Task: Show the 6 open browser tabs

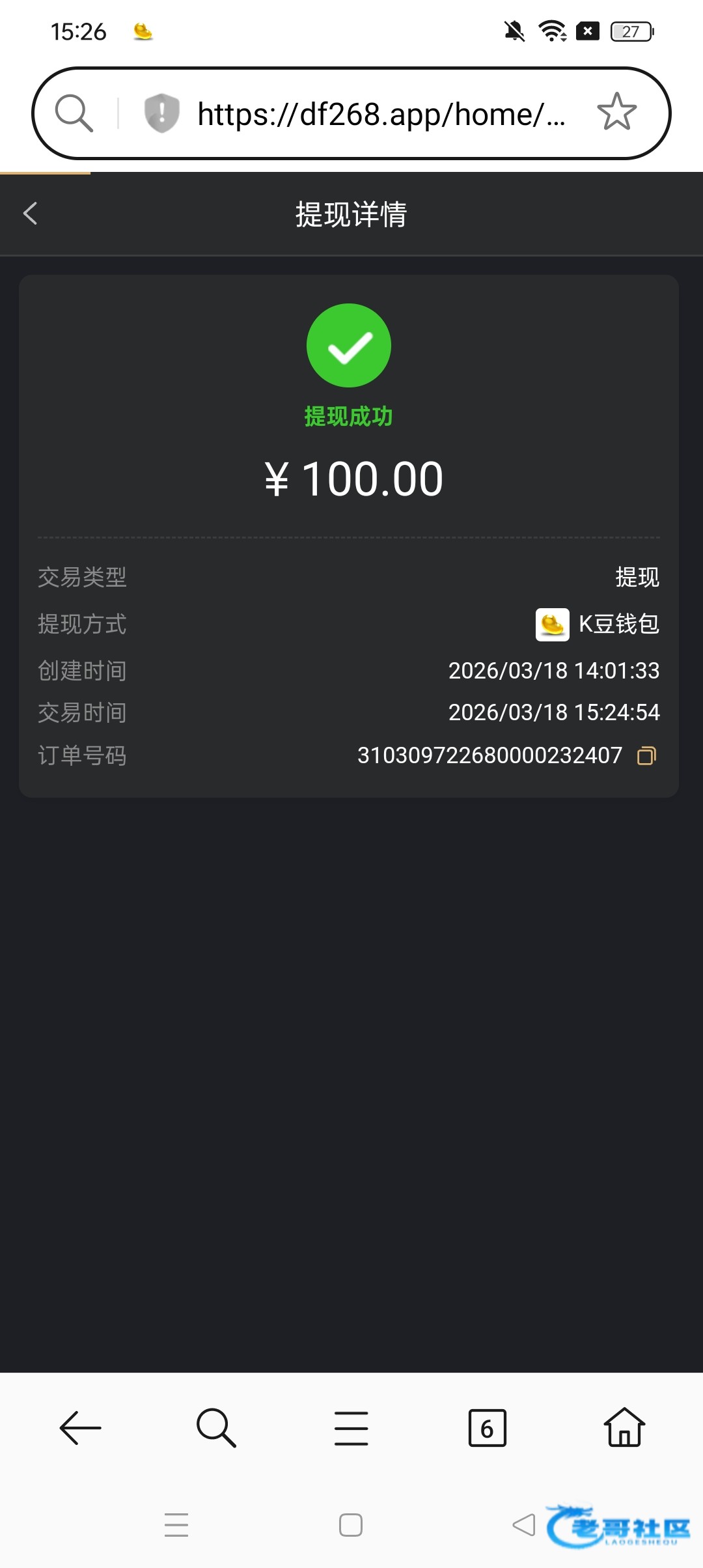Action: point(487,1428)
